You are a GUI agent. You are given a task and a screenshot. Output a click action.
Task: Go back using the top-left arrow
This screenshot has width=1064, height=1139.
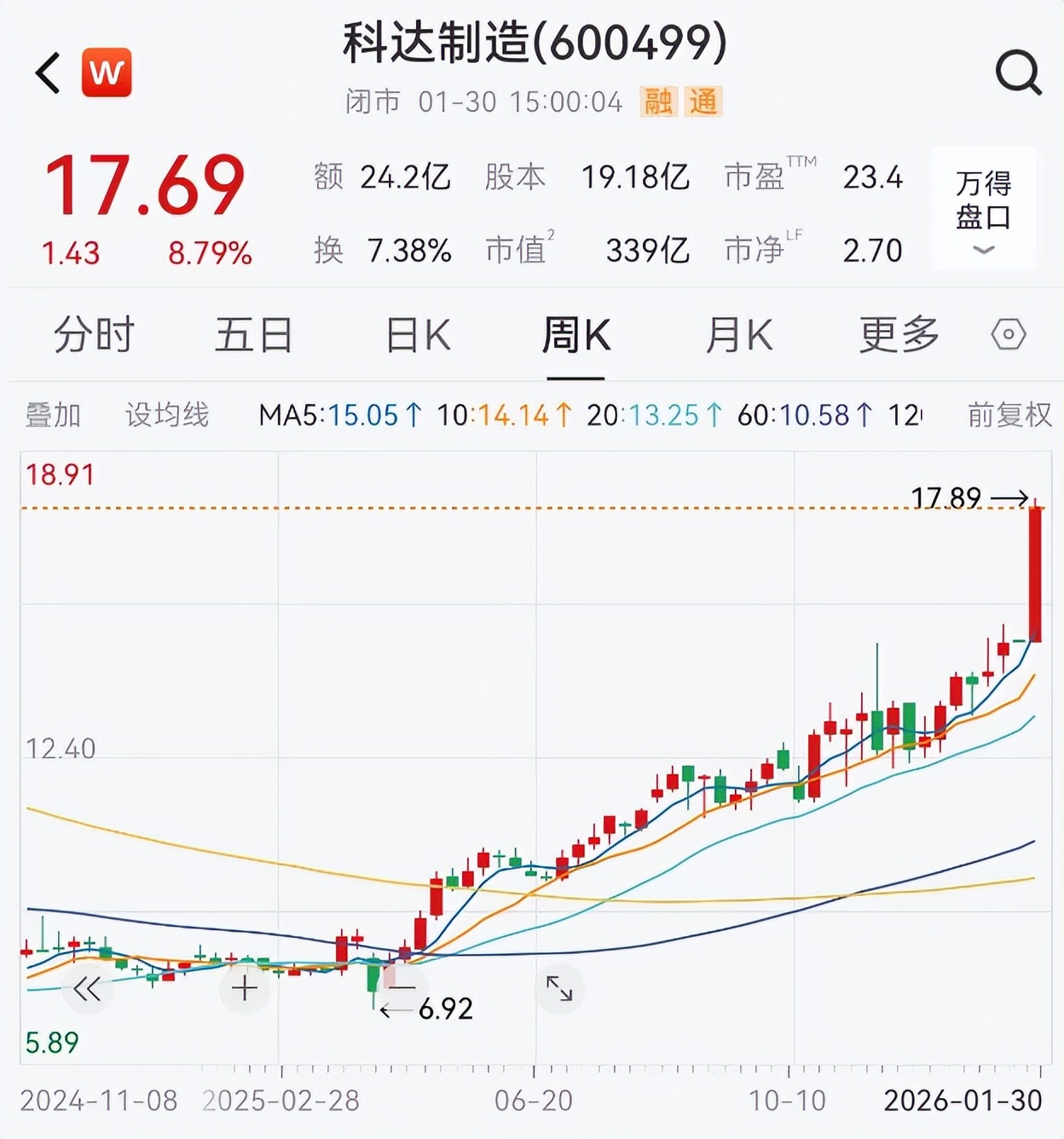coord(49,72)
